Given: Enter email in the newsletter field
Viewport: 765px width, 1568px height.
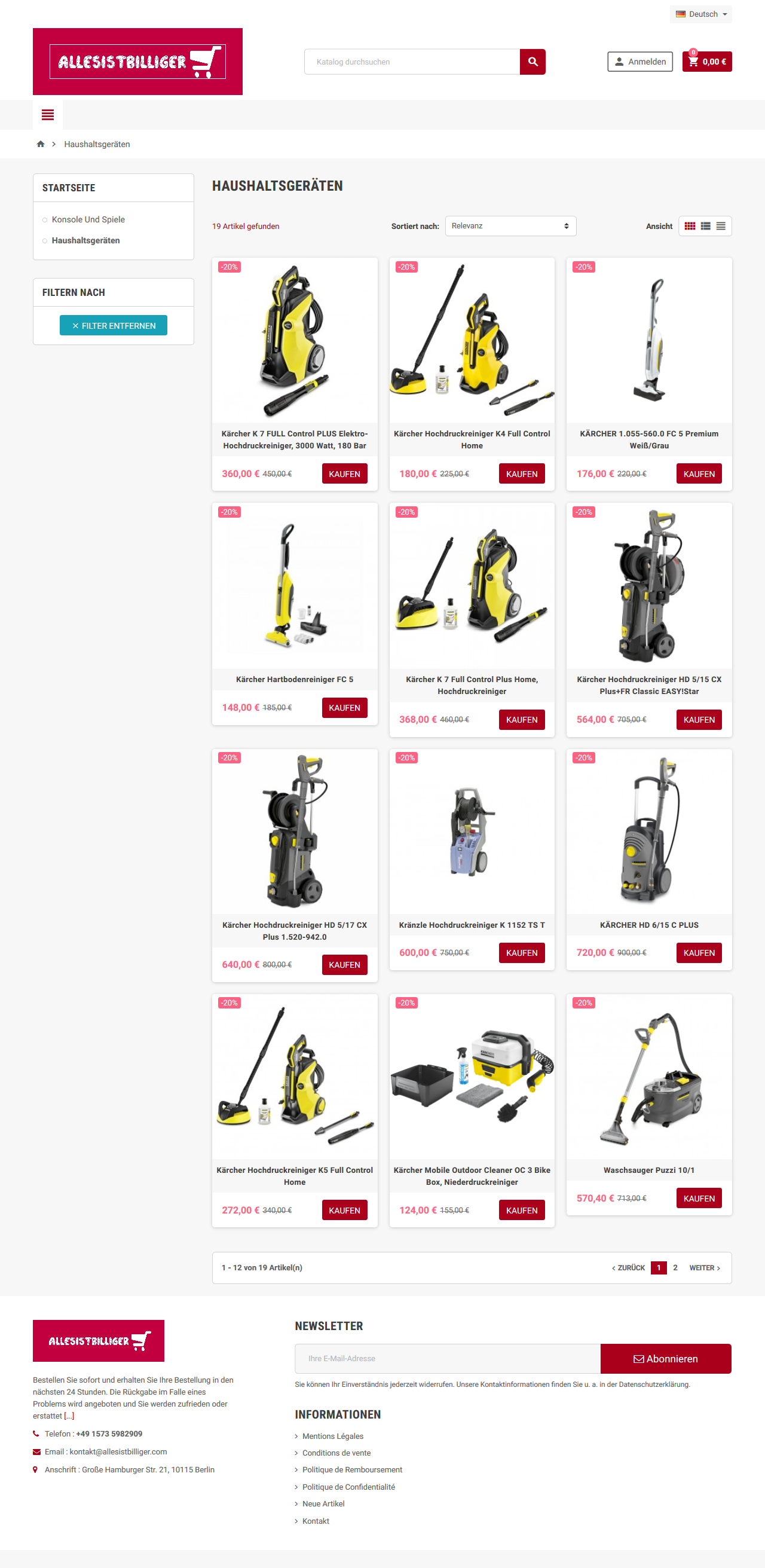Looking at the screenshot, I should pos(447,1358).
